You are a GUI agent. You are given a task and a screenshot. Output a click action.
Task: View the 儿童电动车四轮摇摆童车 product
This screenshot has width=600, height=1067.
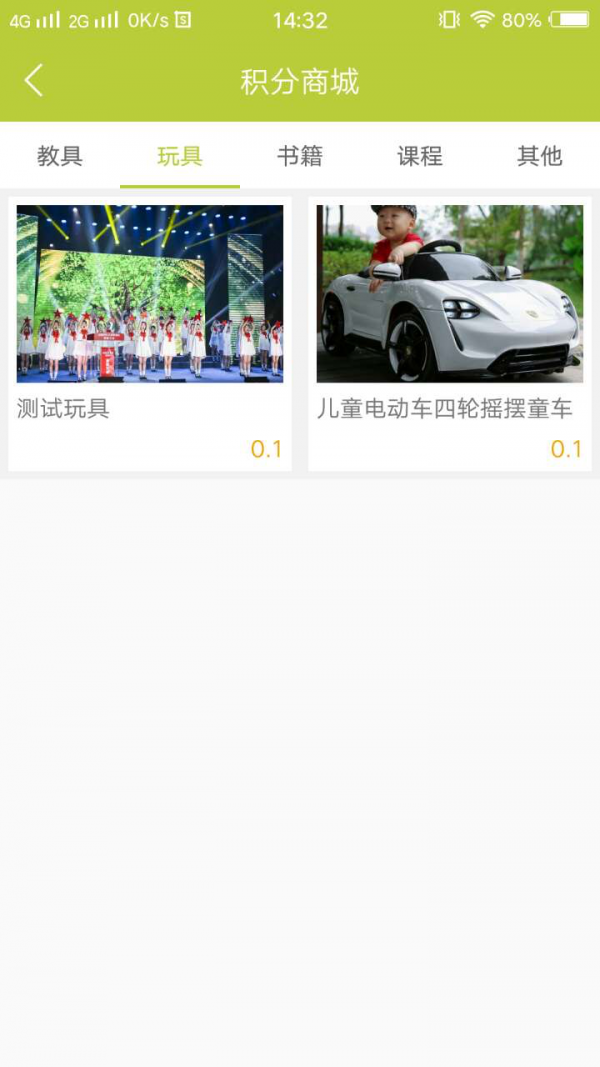(x=450, y=333)
